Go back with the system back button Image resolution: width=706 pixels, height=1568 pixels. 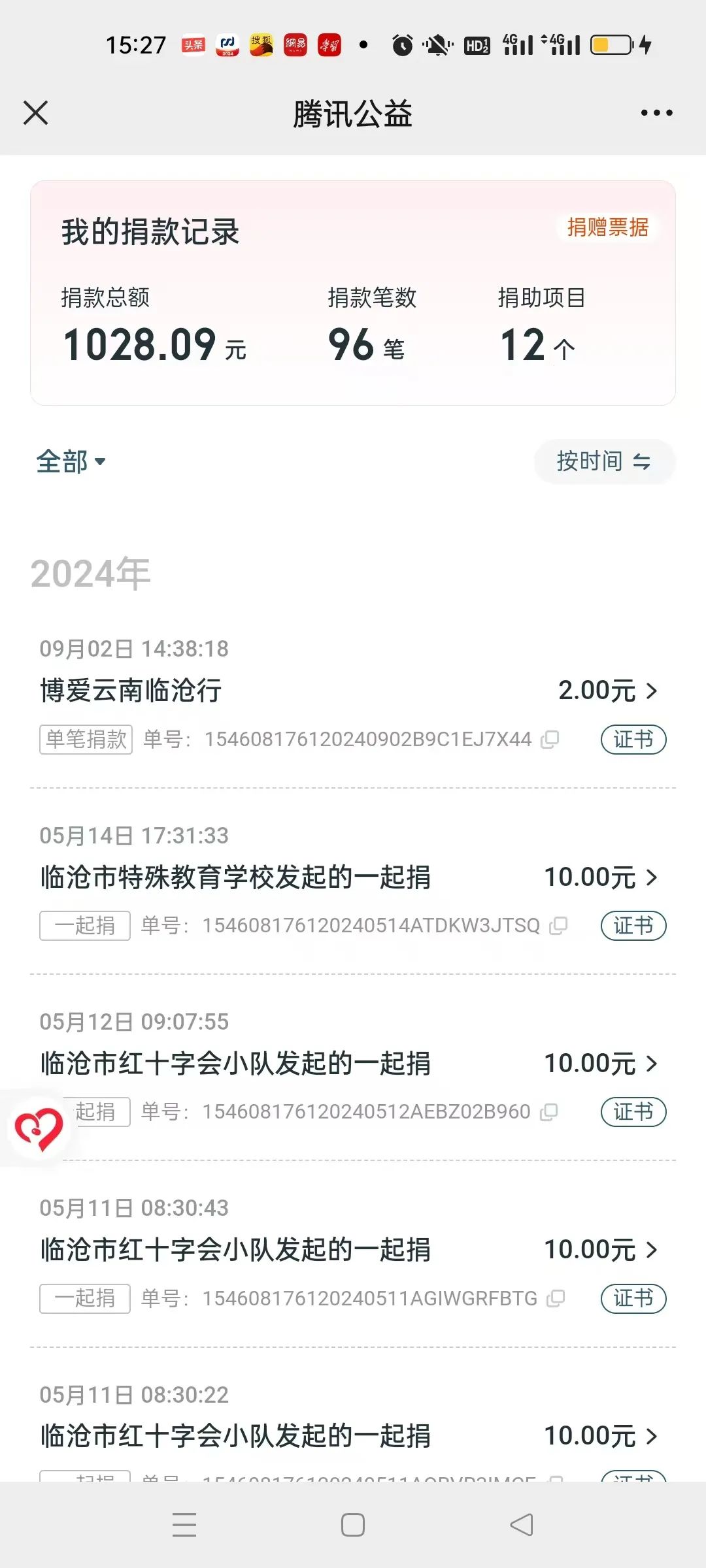(x=522, y=1525)
